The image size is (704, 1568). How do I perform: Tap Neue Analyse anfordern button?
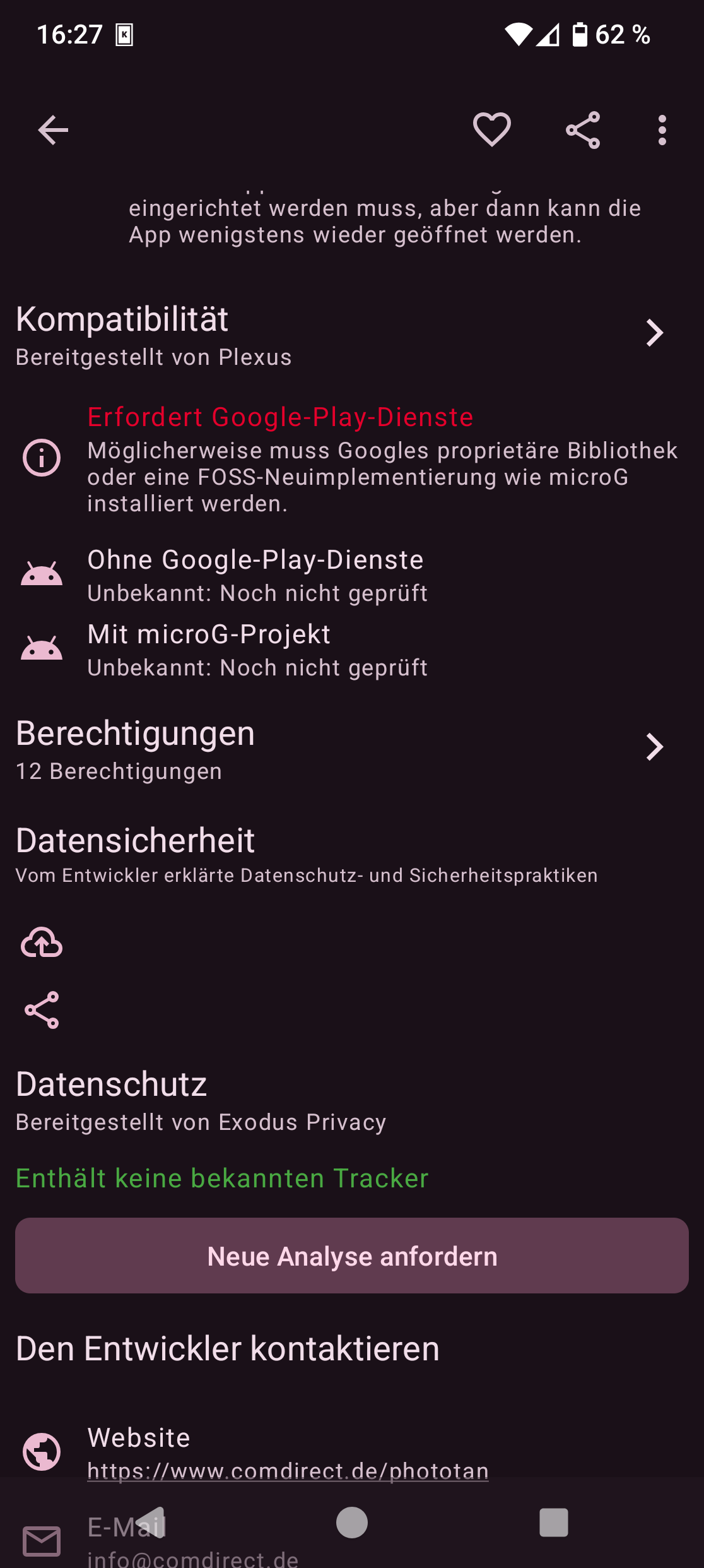click(352, 1256)
